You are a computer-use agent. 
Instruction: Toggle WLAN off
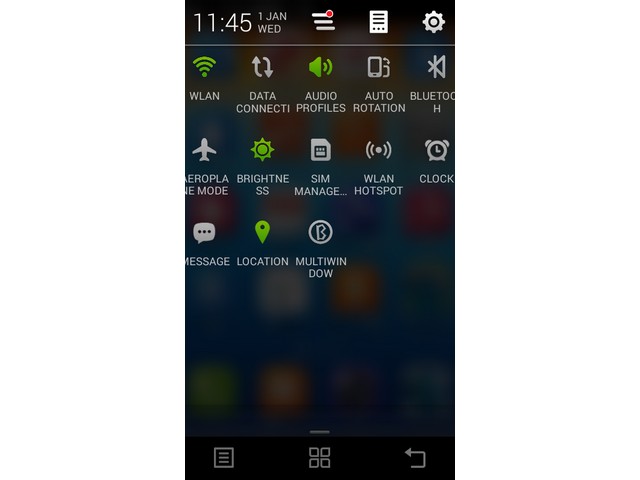[x=204, y=68]
